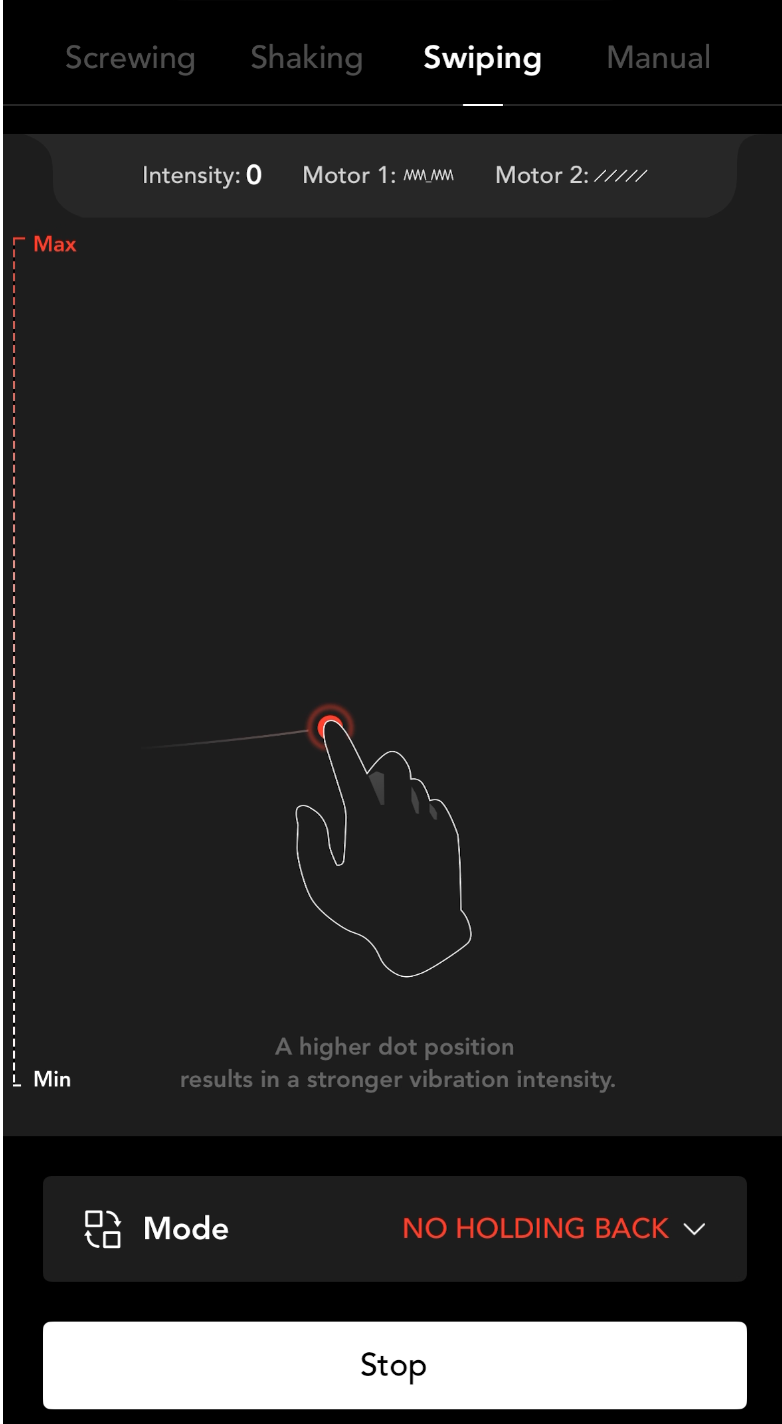Switch to the Screwing tab
782x1424 pixels.
[x=130, y=58]
